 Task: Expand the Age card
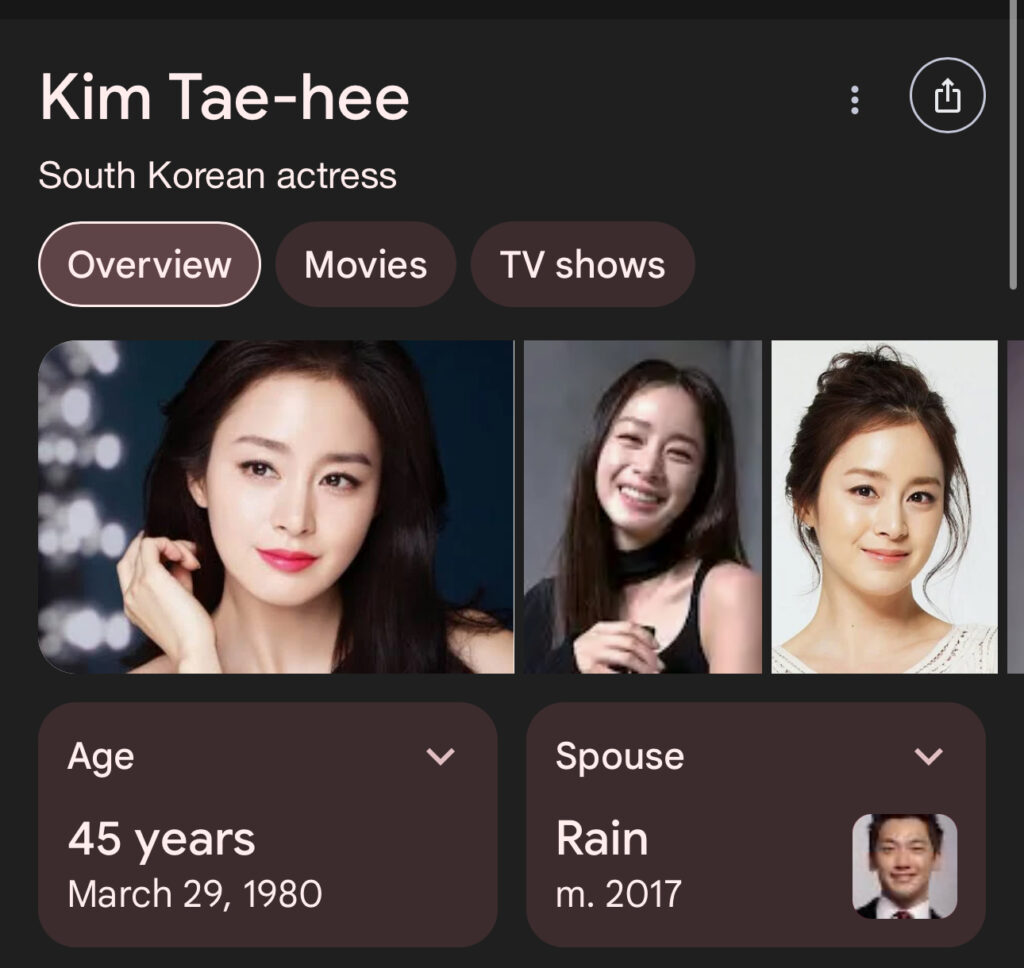440,756
